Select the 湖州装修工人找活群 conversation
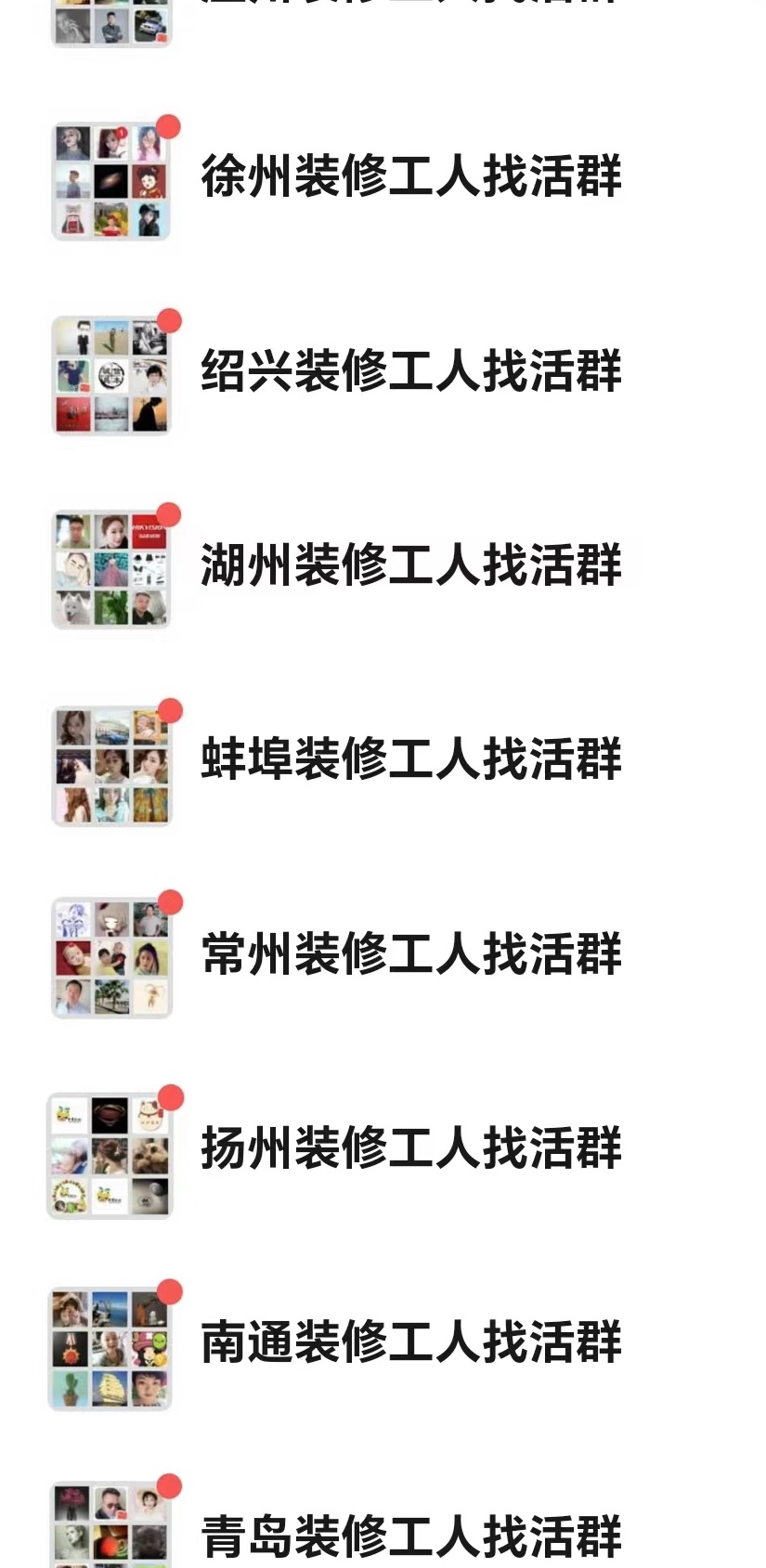766x1568 pixels. point(410,565)
